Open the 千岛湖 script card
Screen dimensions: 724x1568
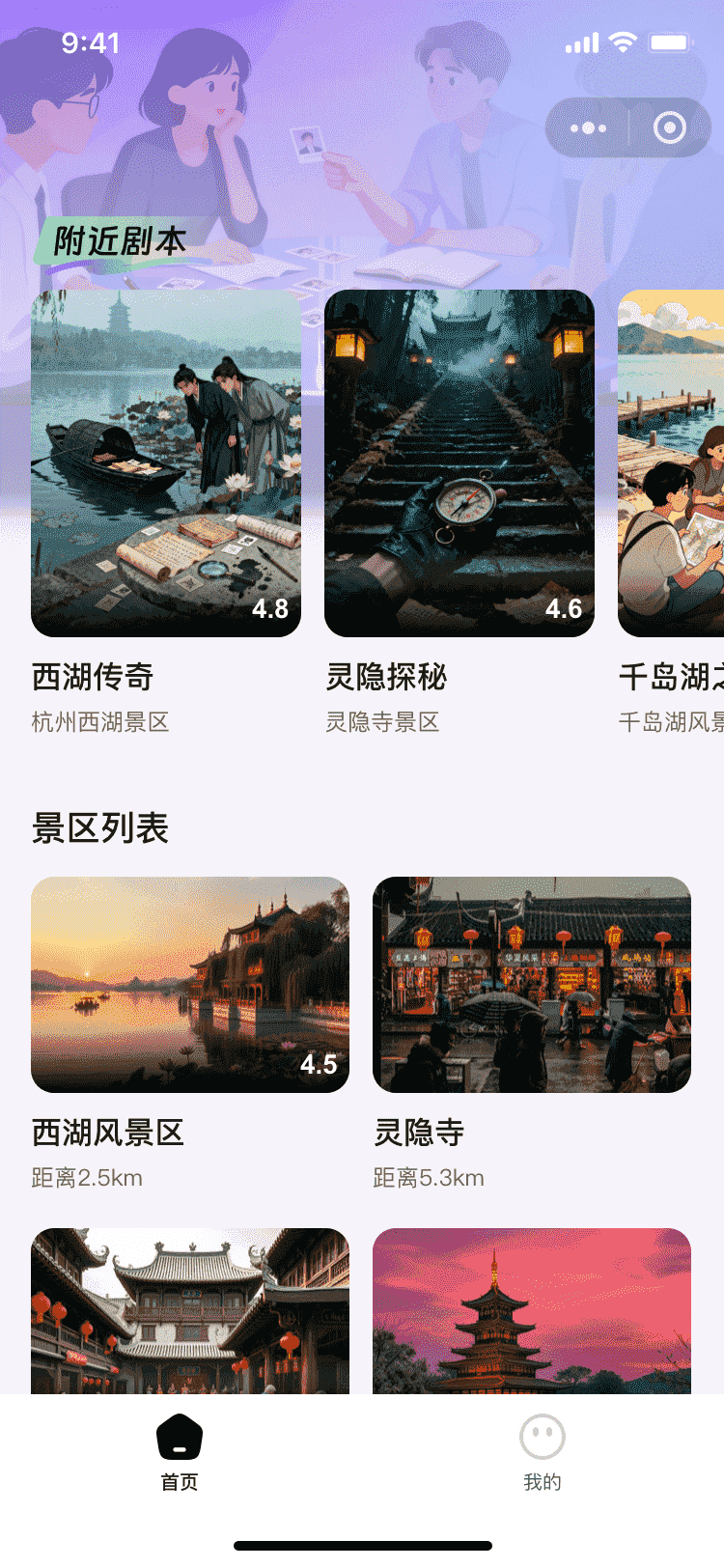(672, 463)
